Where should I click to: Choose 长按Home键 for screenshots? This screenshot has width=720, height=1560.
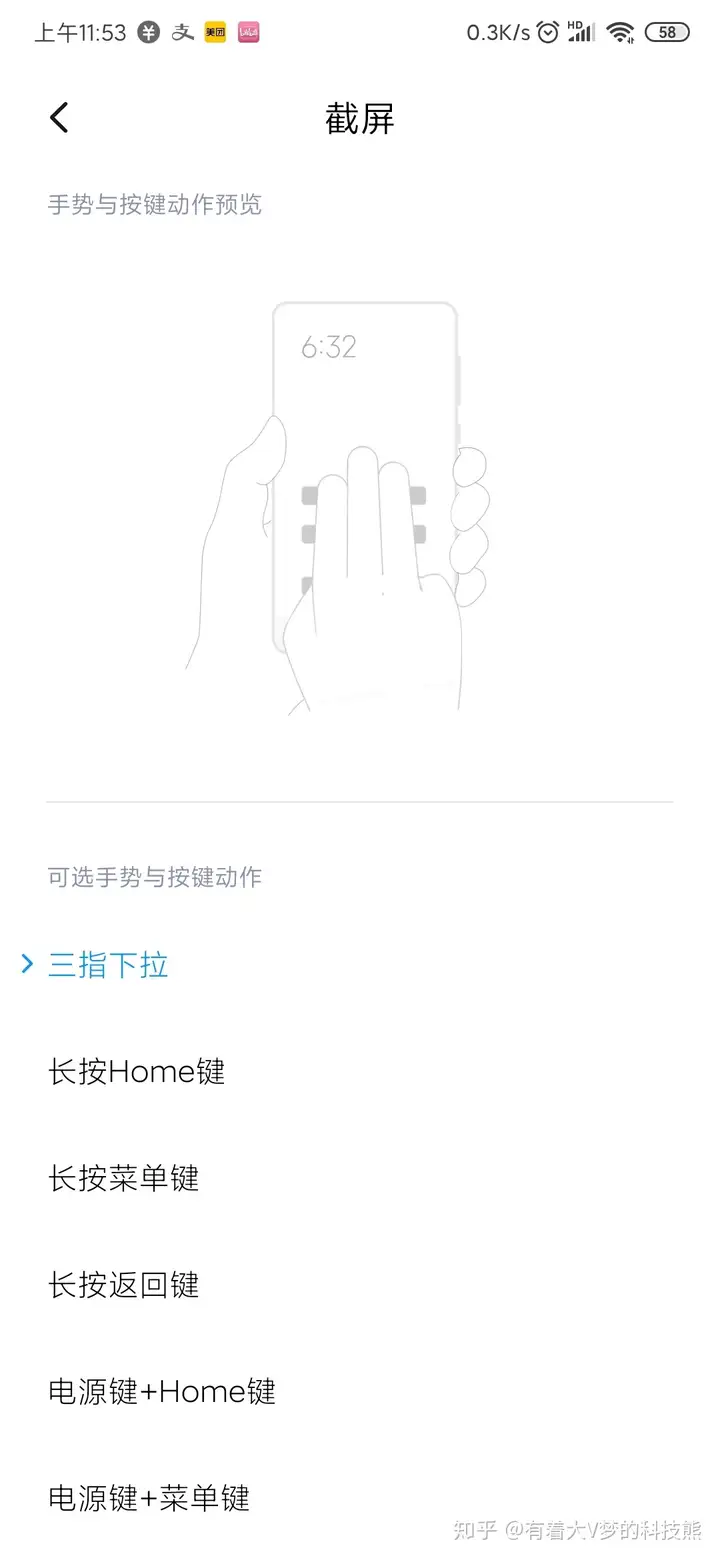click(x=360, y=1072)
